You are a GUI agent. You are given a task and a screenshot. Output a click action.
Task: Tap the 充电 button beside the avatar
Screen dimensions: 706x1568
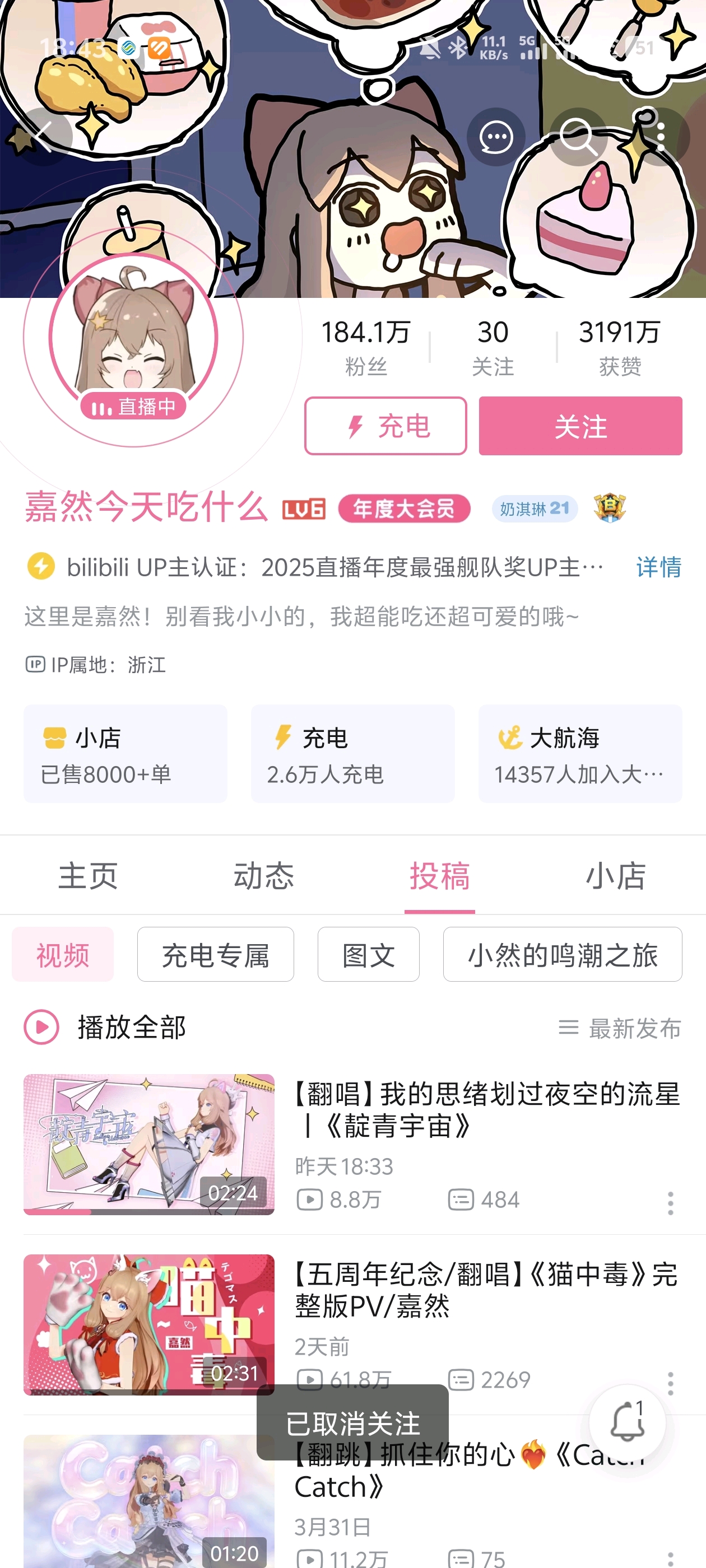pyautogui.click(x=385, y=426)
